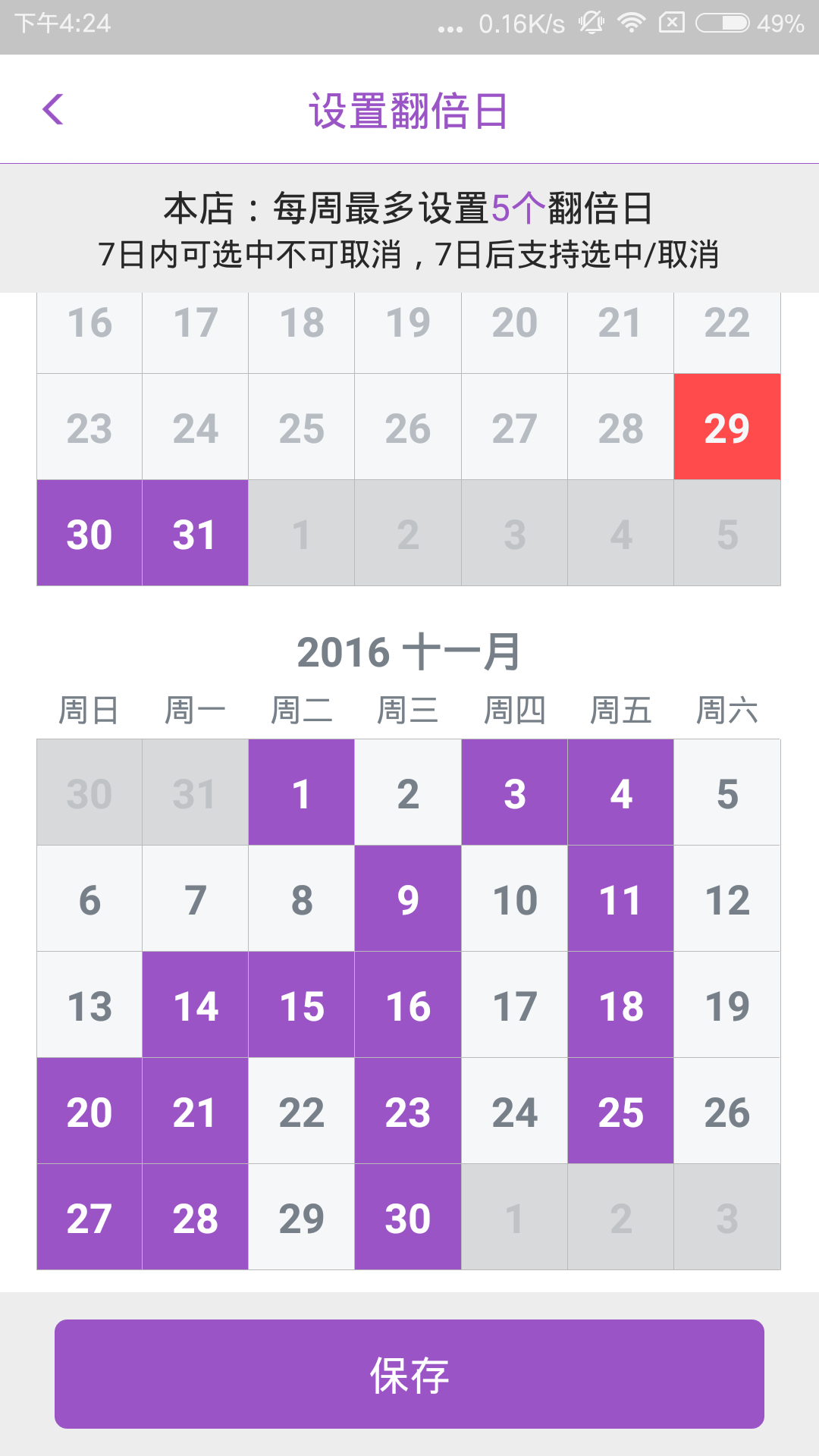Screen dimensions: 819x1456
Task: Tap the back arrow to exit
Action: (x=53, y=110)
